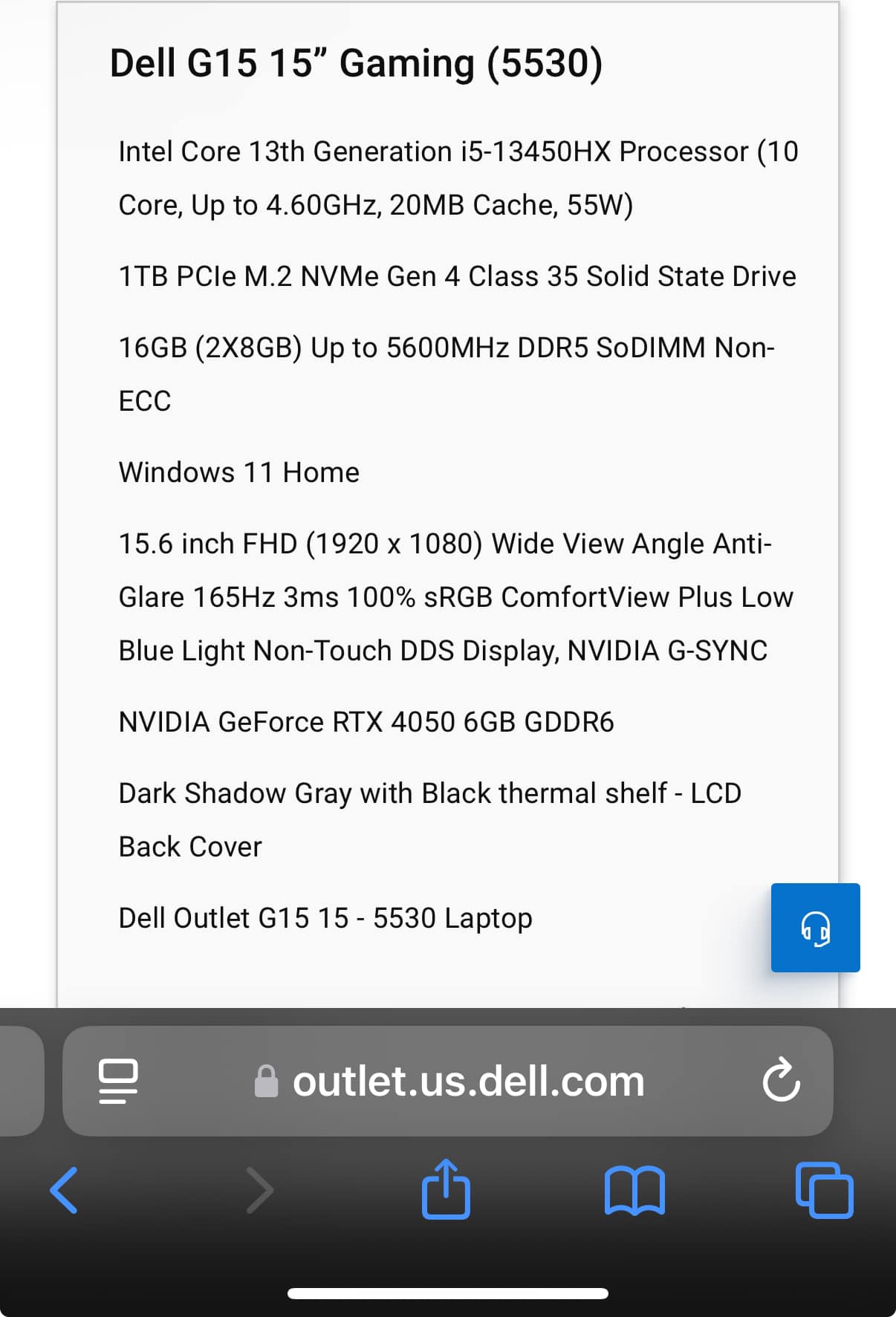Image resolution: width=896 pixels, height=1317 pixels.
Task: Go back to the previous page
Action: [x=64, y=1191]
